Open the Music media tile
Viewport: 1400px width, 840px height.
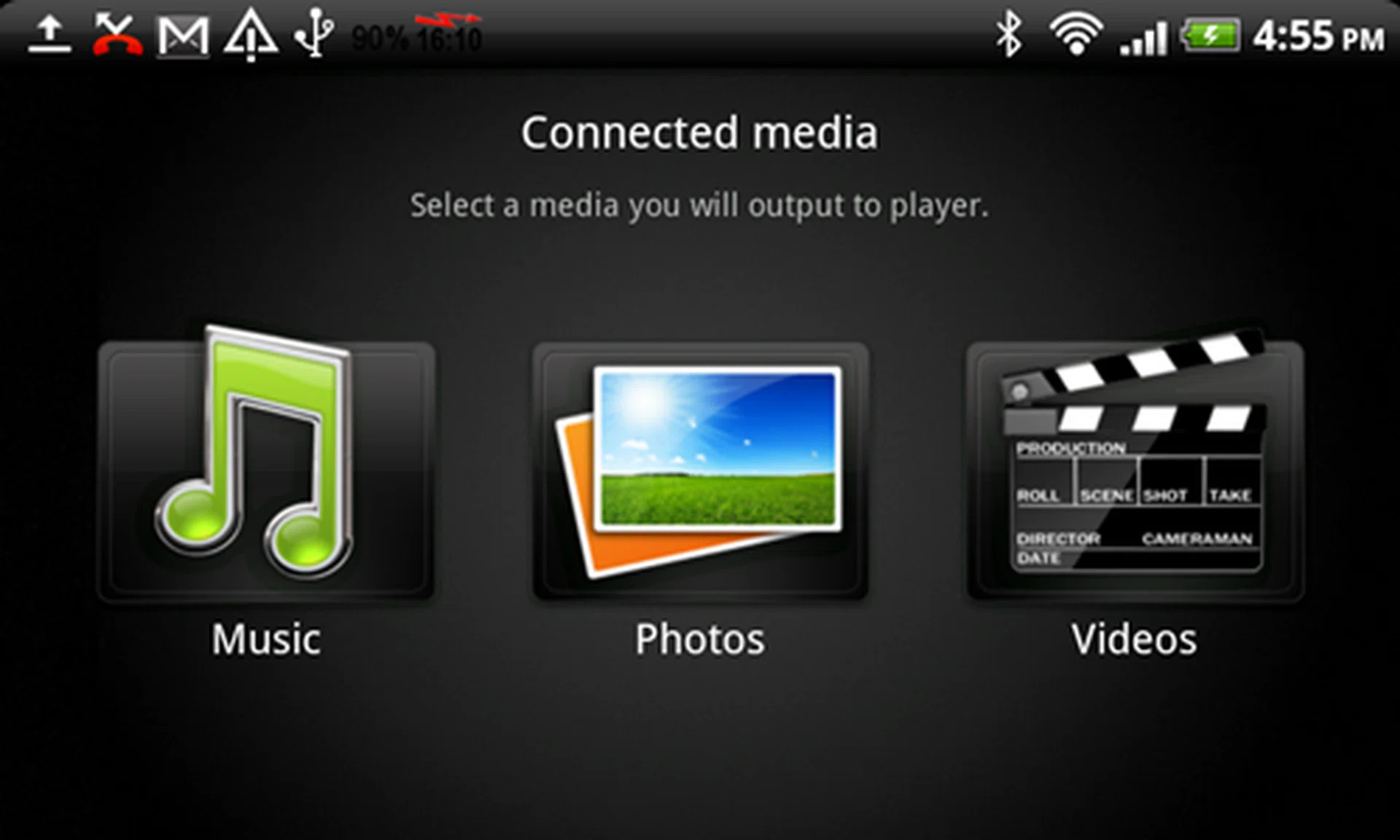point(266,470)
